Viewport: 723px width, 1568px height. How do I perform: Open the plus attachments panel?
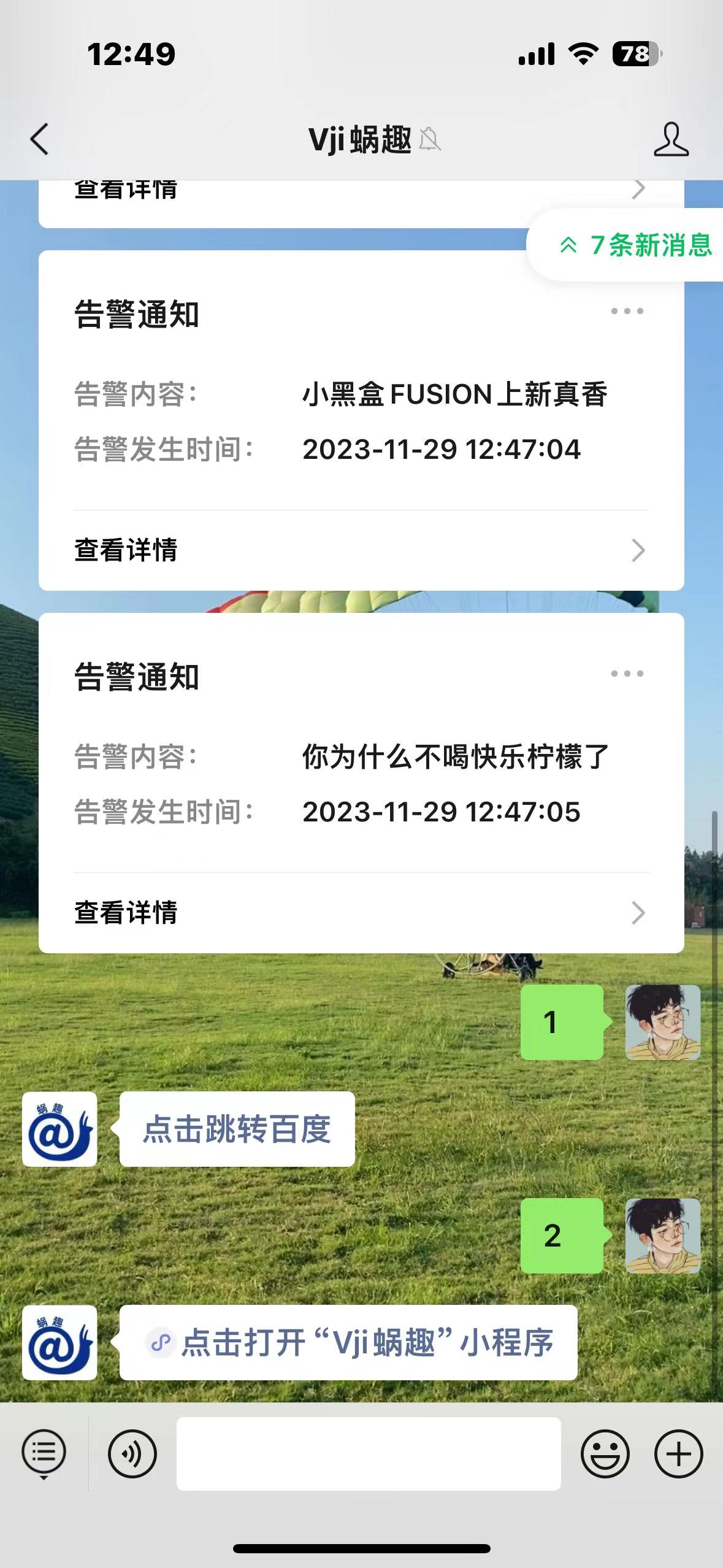(x=678, y=1453)
